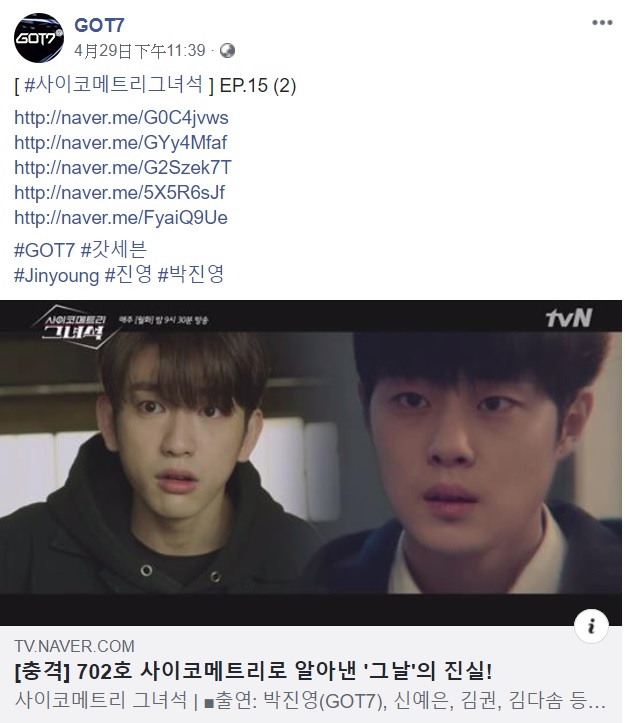Open link naver.me/FyaiQ9Ue
The height and width of the screenshot is (723, 625).
coord(121,216)
